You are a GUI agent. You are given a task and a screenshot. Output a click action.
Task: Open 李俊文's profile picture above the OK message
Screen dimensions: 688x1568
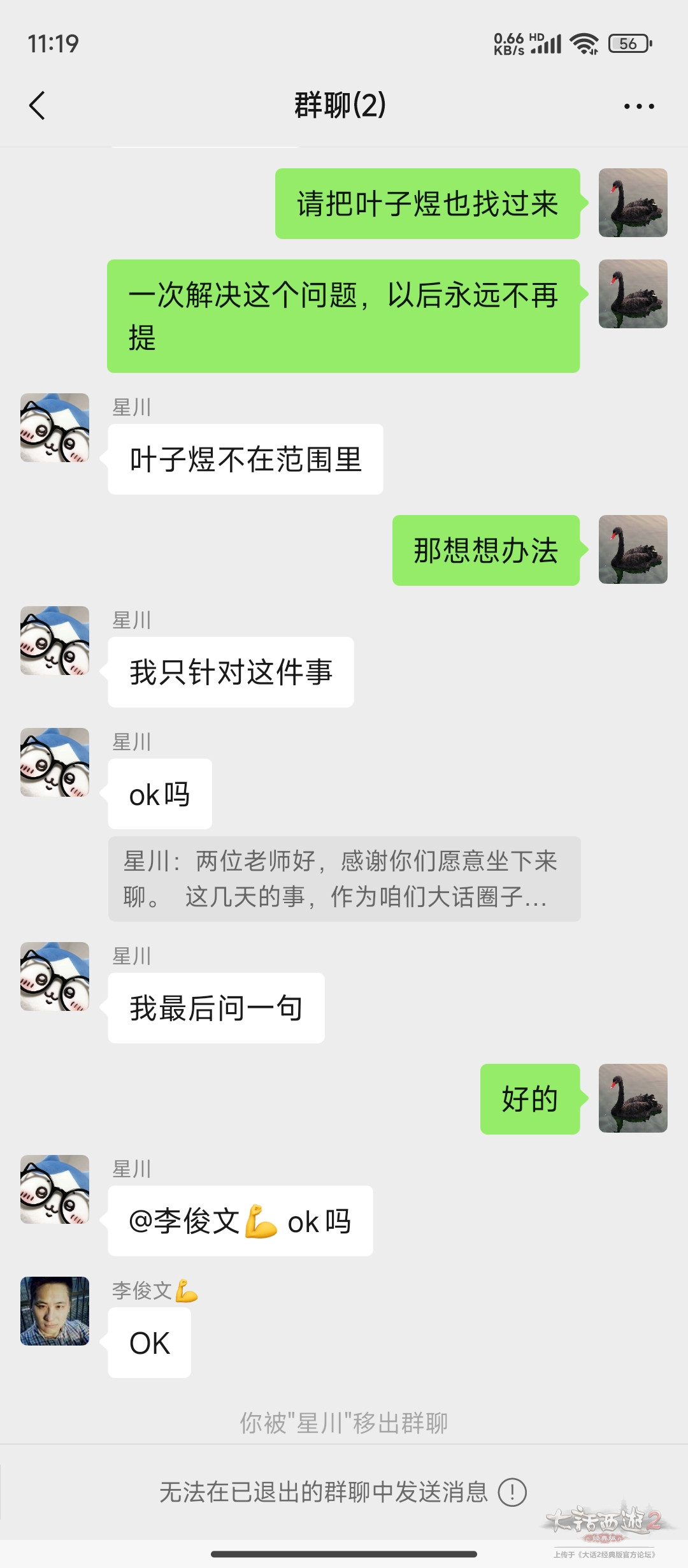pyautogui.click(x=55, y=1311)
